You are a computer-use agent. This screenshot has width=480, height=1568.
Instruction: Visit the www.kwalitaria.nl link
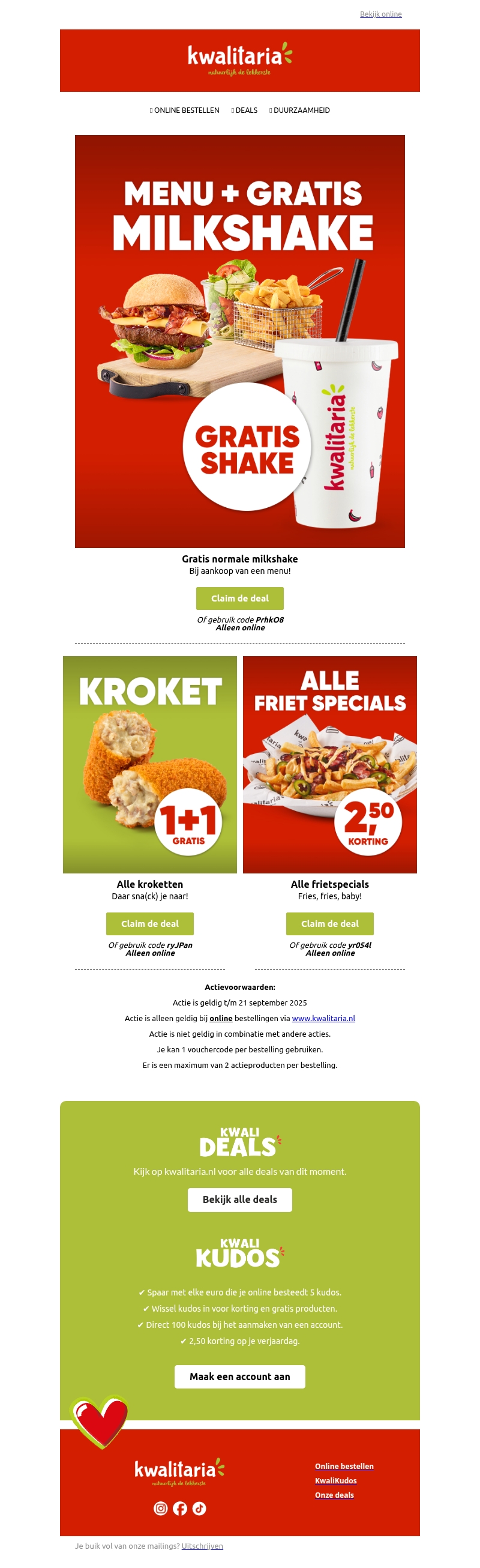click(323, 1018)
